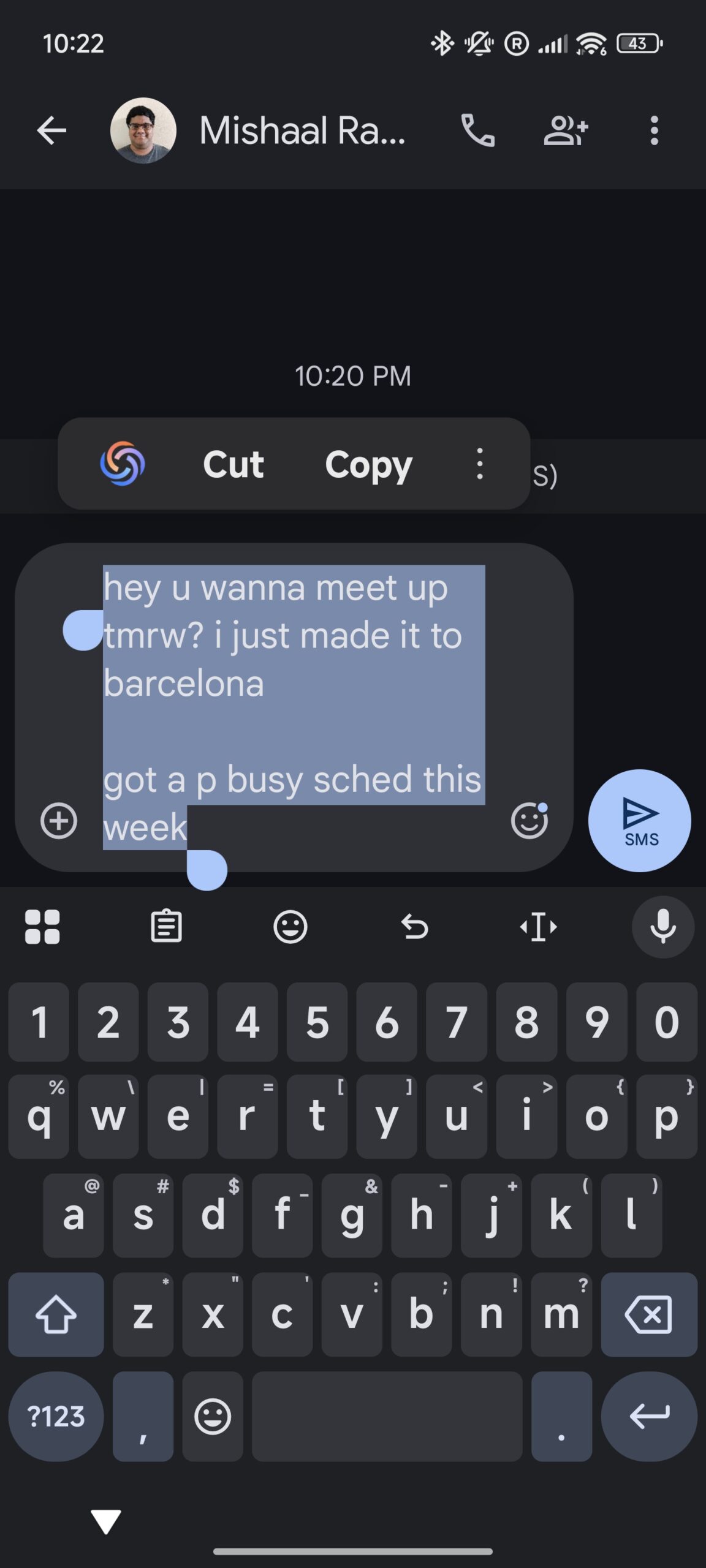Copy the selected message text
This screenshot has width=706, height=1568.
368,464
